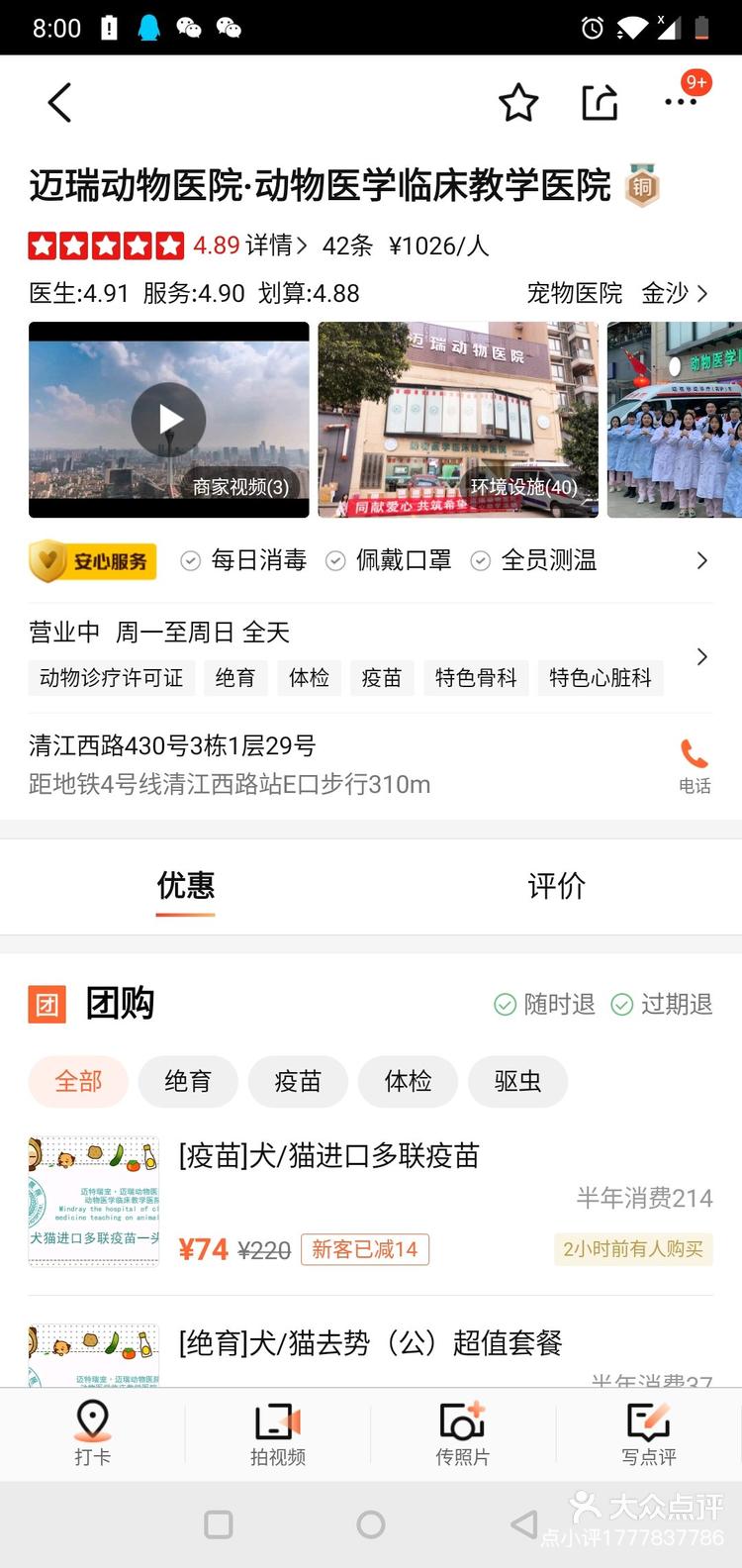Filter group deals by 体检 chip

click(x=408, y=1081)
